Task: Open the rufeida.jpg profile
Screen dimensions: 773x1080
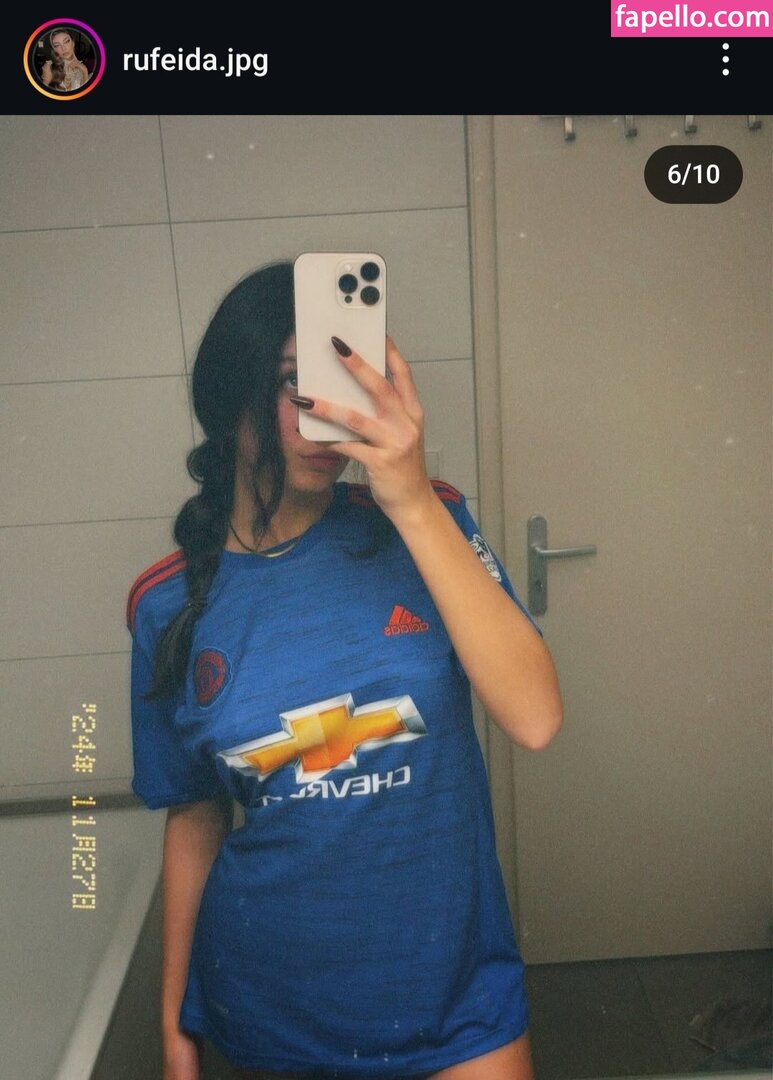Action: (195, 61)
